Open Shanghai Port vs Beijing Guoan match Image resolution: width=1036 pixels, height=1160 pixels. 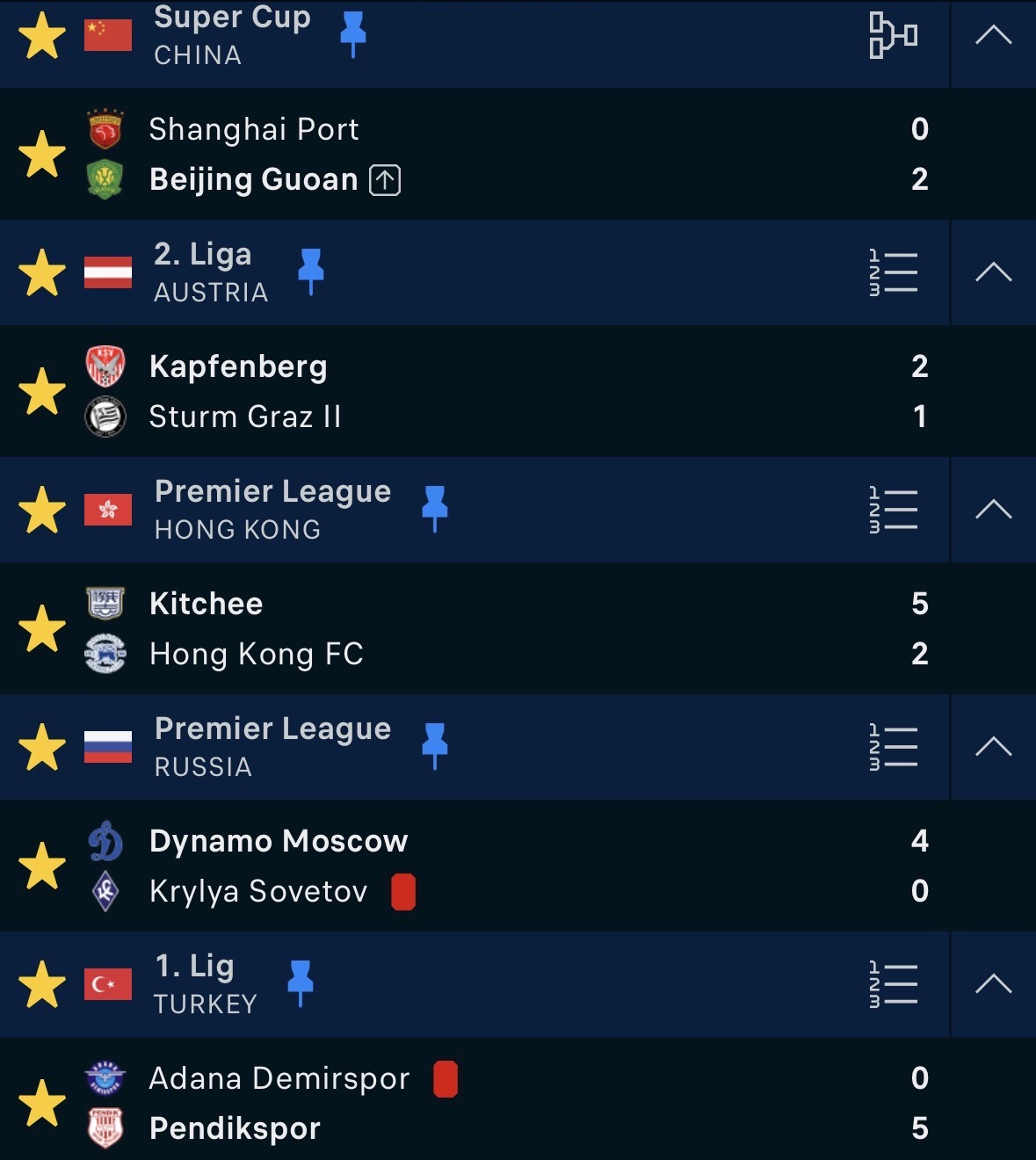click(x=527, y=154)
